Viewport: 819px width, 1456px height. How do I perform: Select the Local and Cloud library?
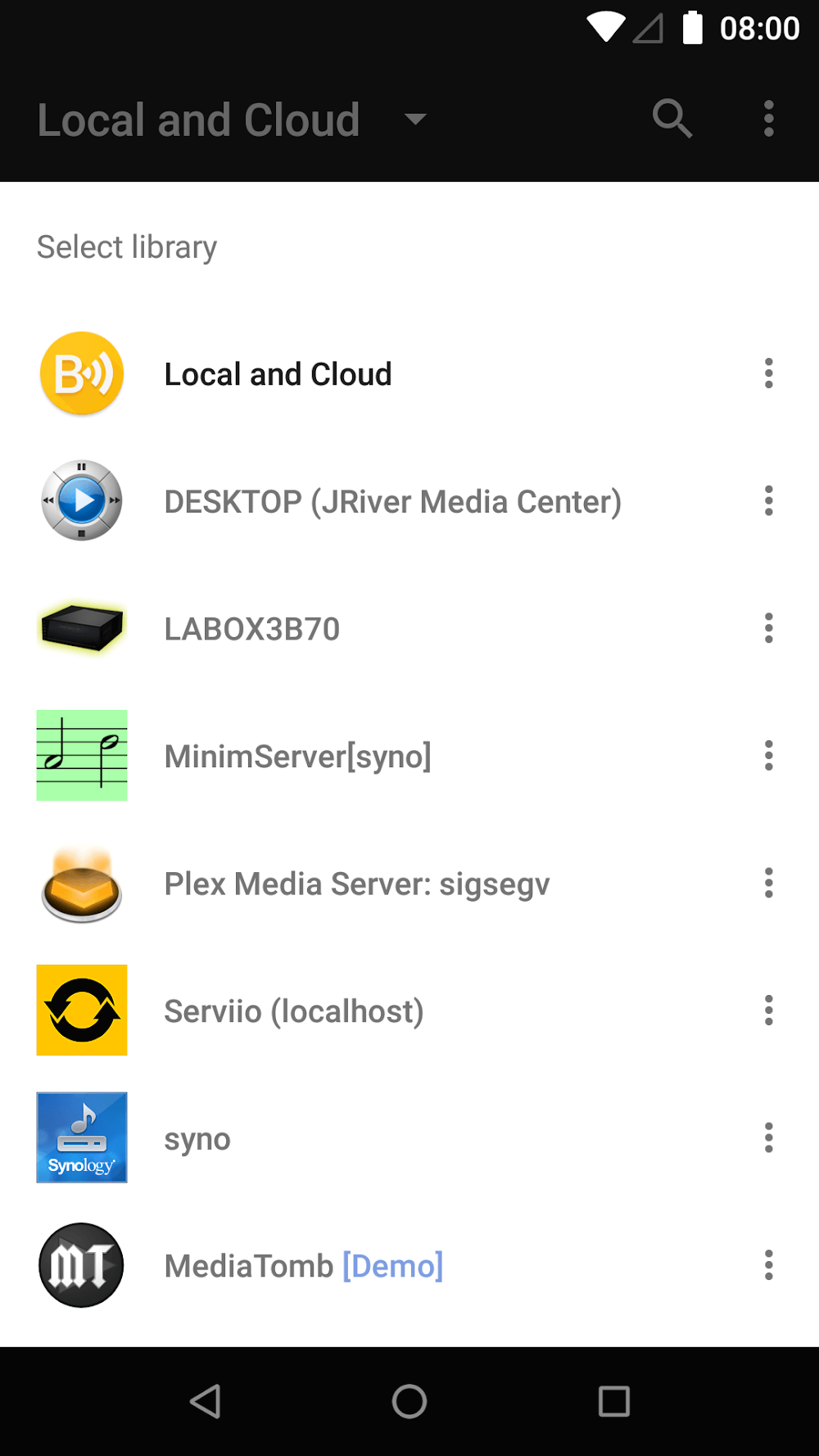[278, 374]
